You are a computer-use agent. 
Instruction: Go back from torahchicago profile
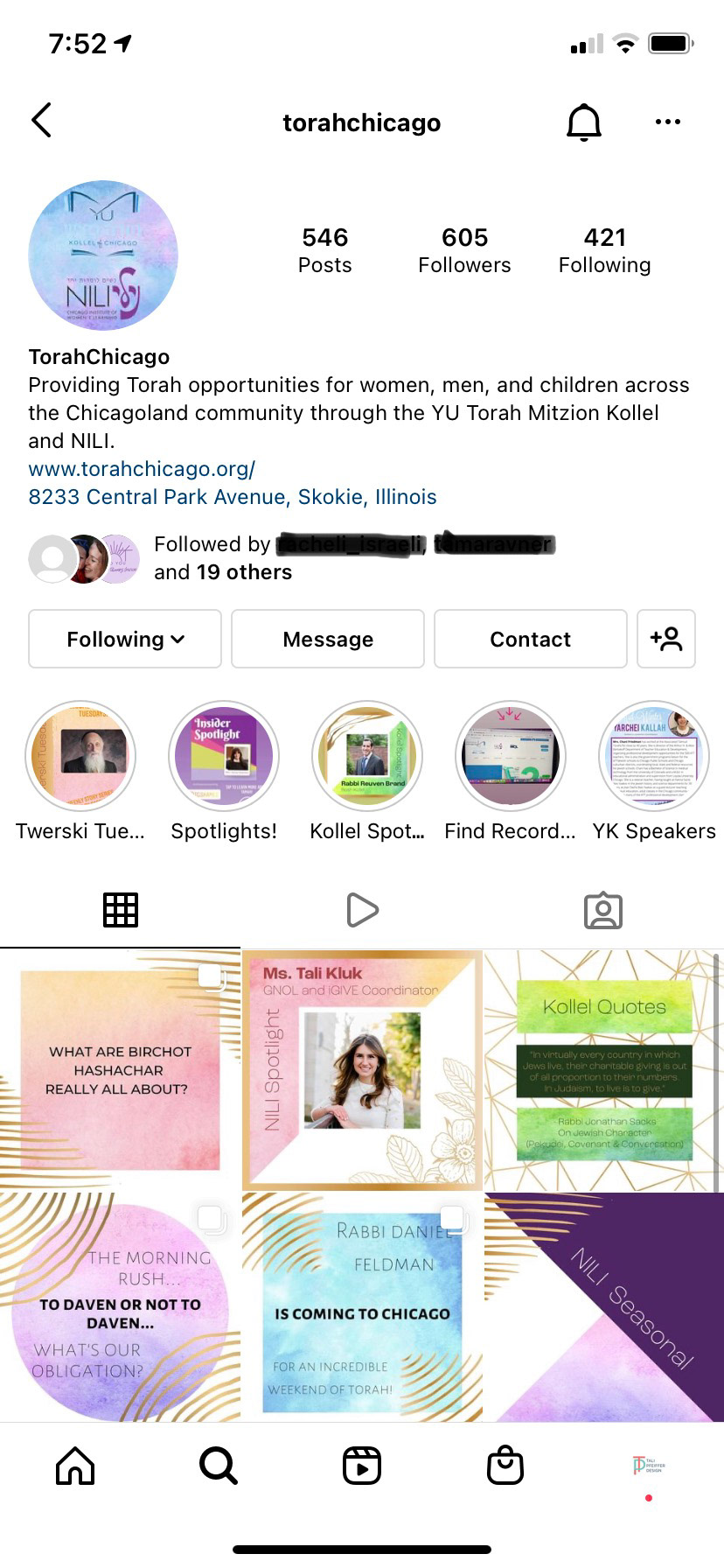pyautogui.click(x=41, y=121)
